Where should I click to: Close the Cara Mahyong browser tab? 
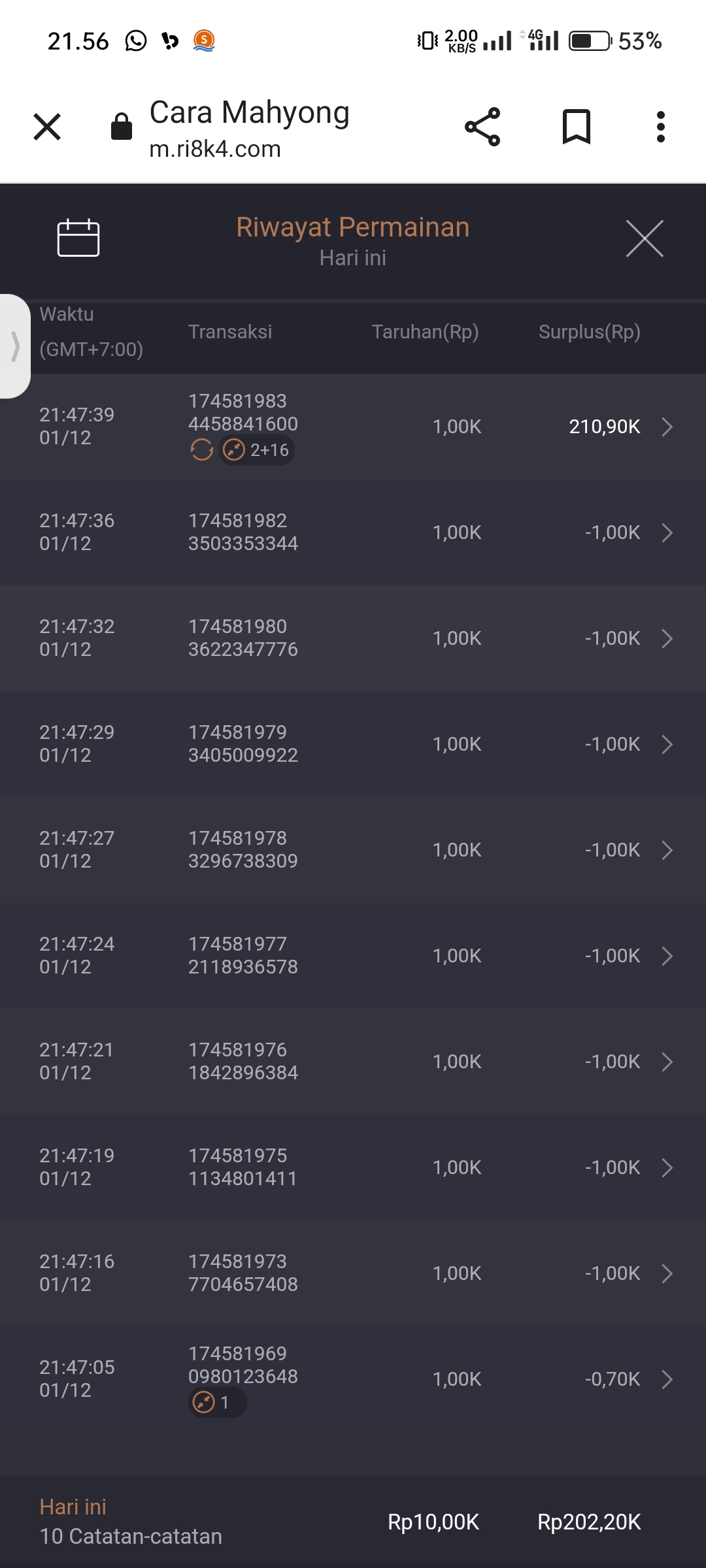pyautogui.click(x=47, y=127)
